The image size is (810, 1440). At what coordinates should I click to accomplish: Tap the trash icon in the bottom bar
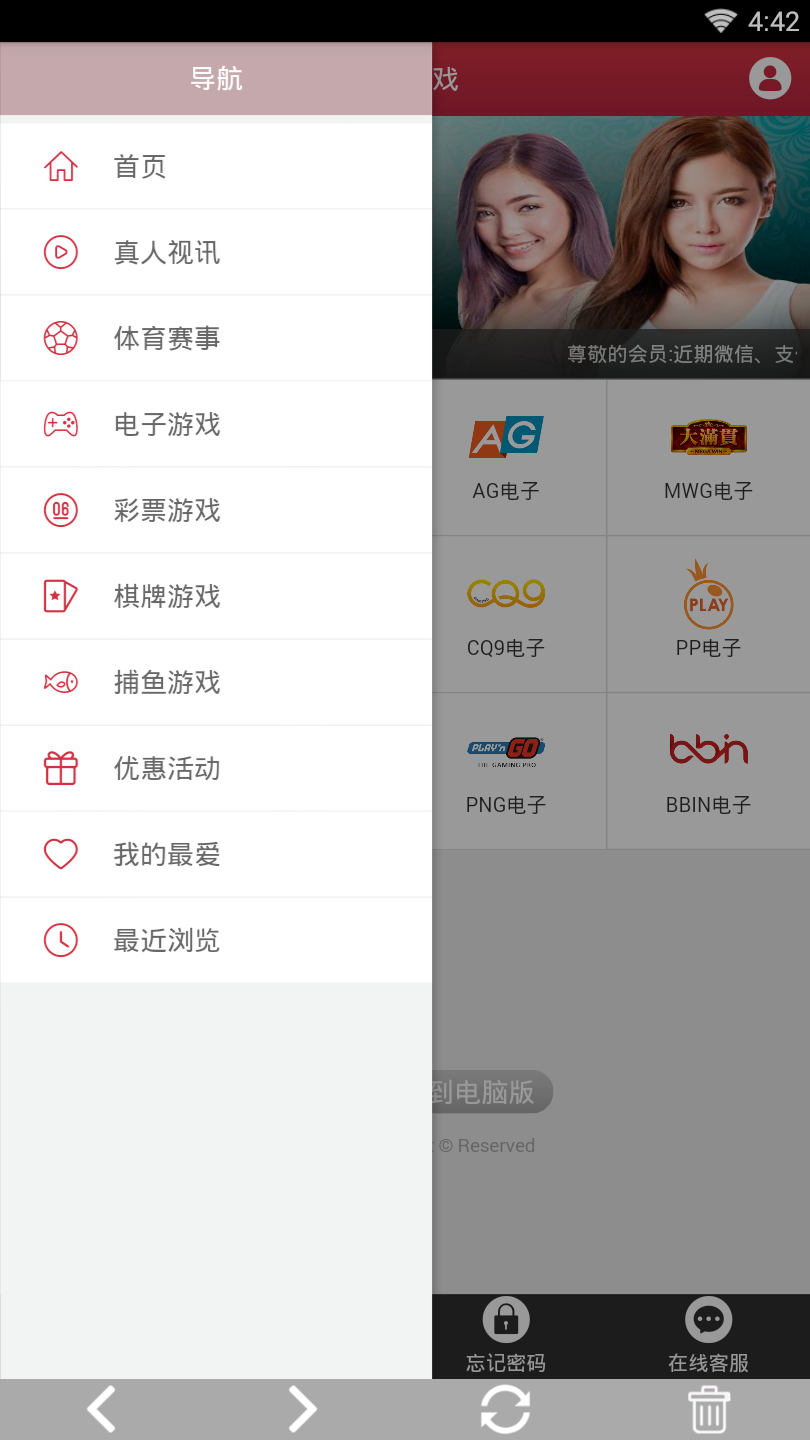click(709, 1408)
